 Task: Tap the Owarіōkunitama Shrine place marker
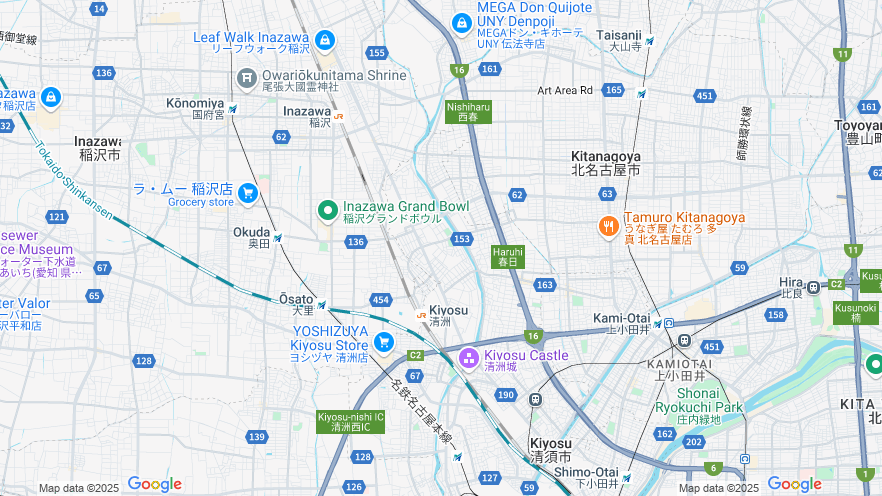click(247, 77)
